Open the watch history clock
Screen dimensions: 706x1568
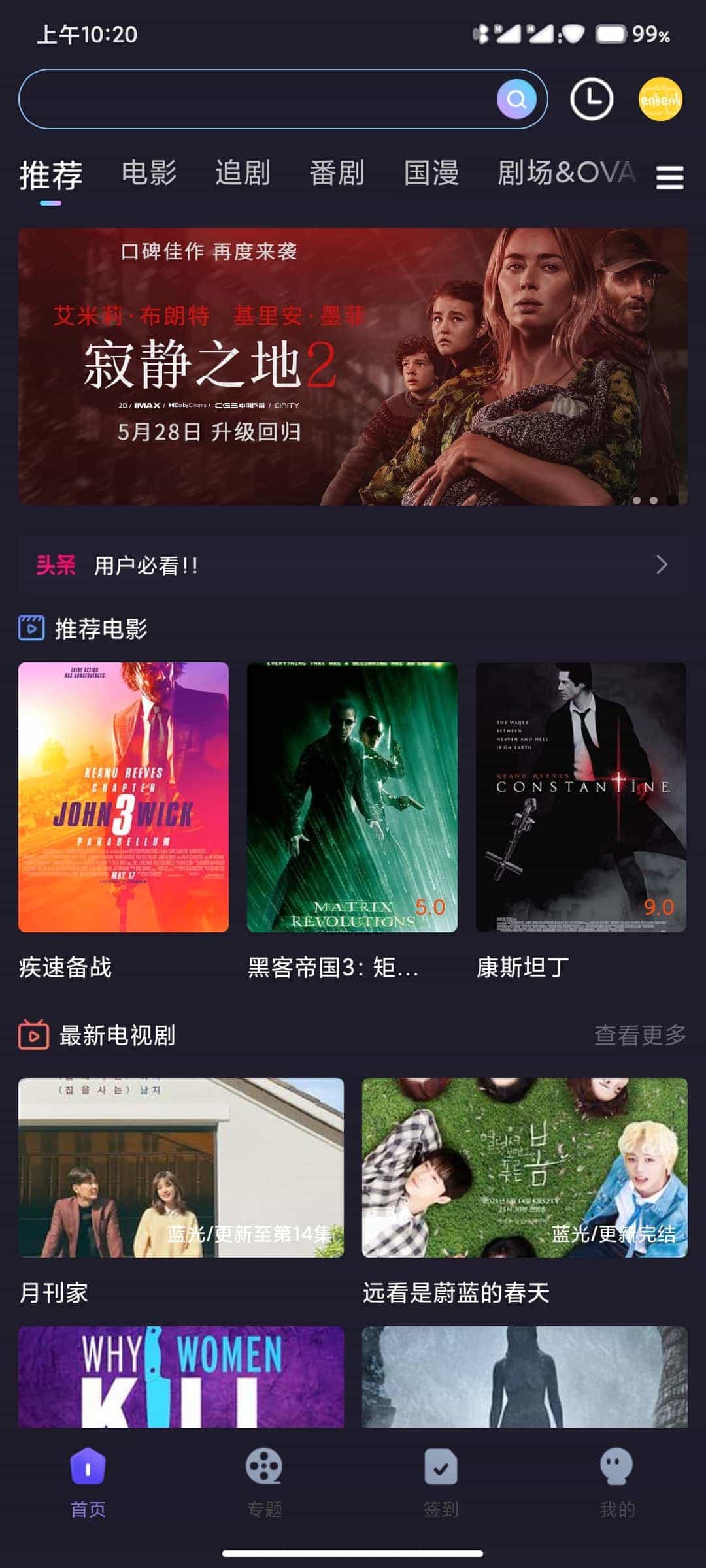tap(592, 99)
